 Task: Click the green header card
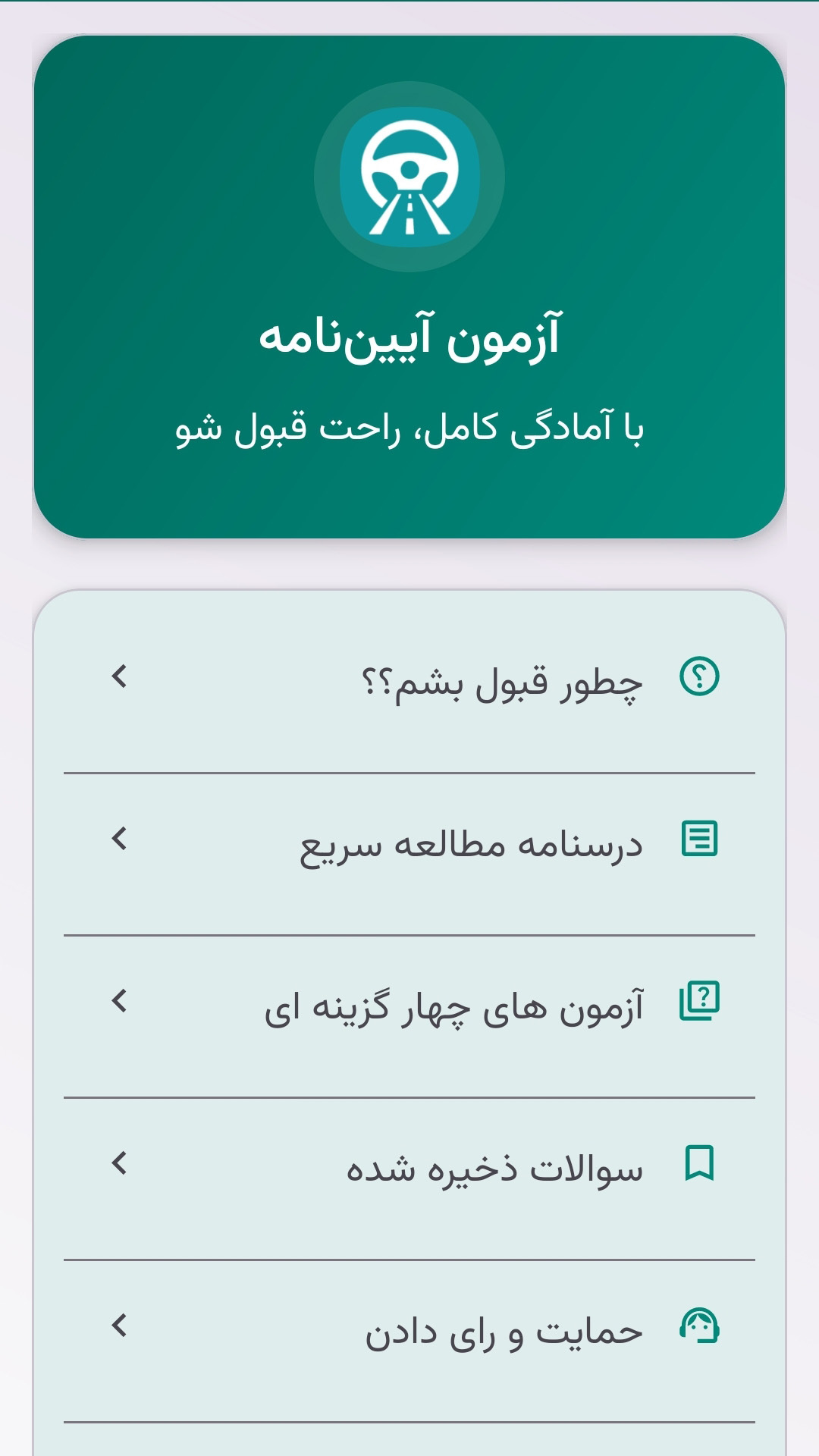409,288
